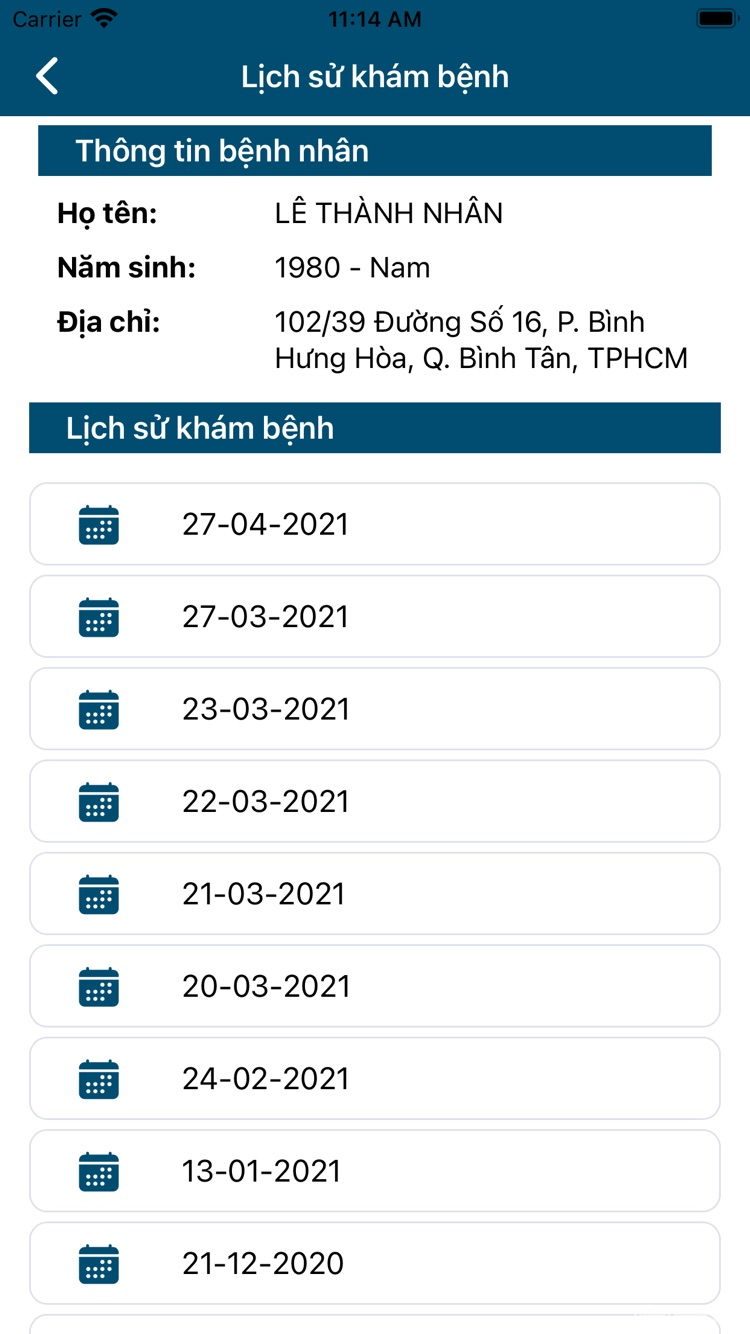Tap the battery indicator in the status bar
Screen dimensions: 750x1334
point(718,17)
